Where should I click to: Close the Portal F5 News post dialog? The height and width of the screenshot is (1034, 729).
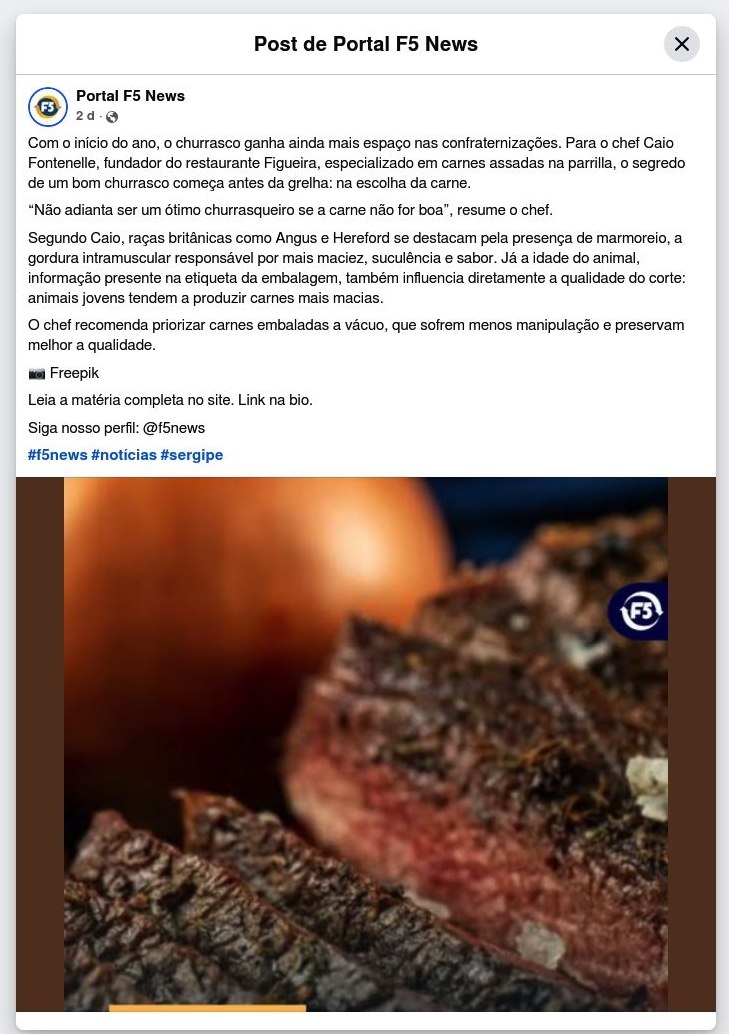pos(681,44)
